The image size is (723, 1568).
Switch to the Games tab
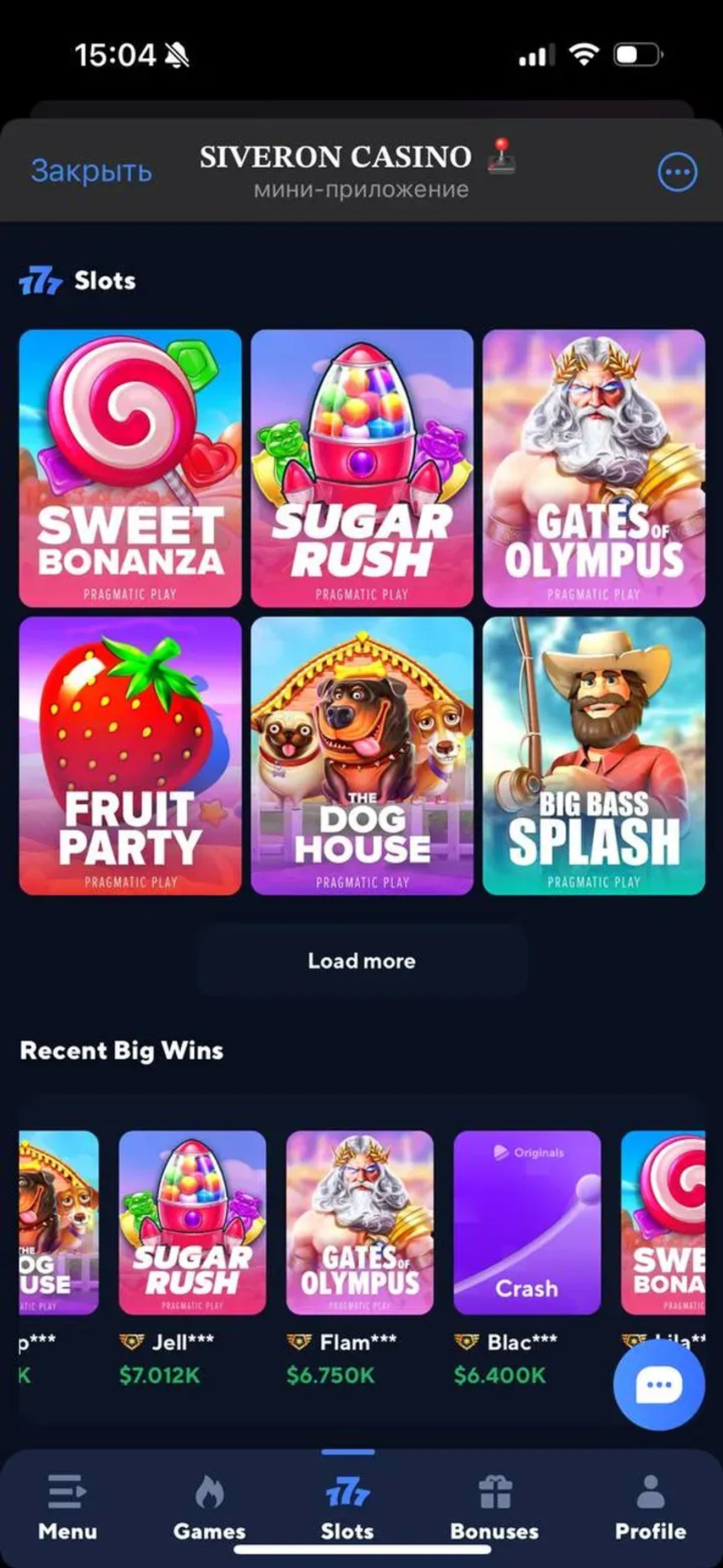point(209,1505)
